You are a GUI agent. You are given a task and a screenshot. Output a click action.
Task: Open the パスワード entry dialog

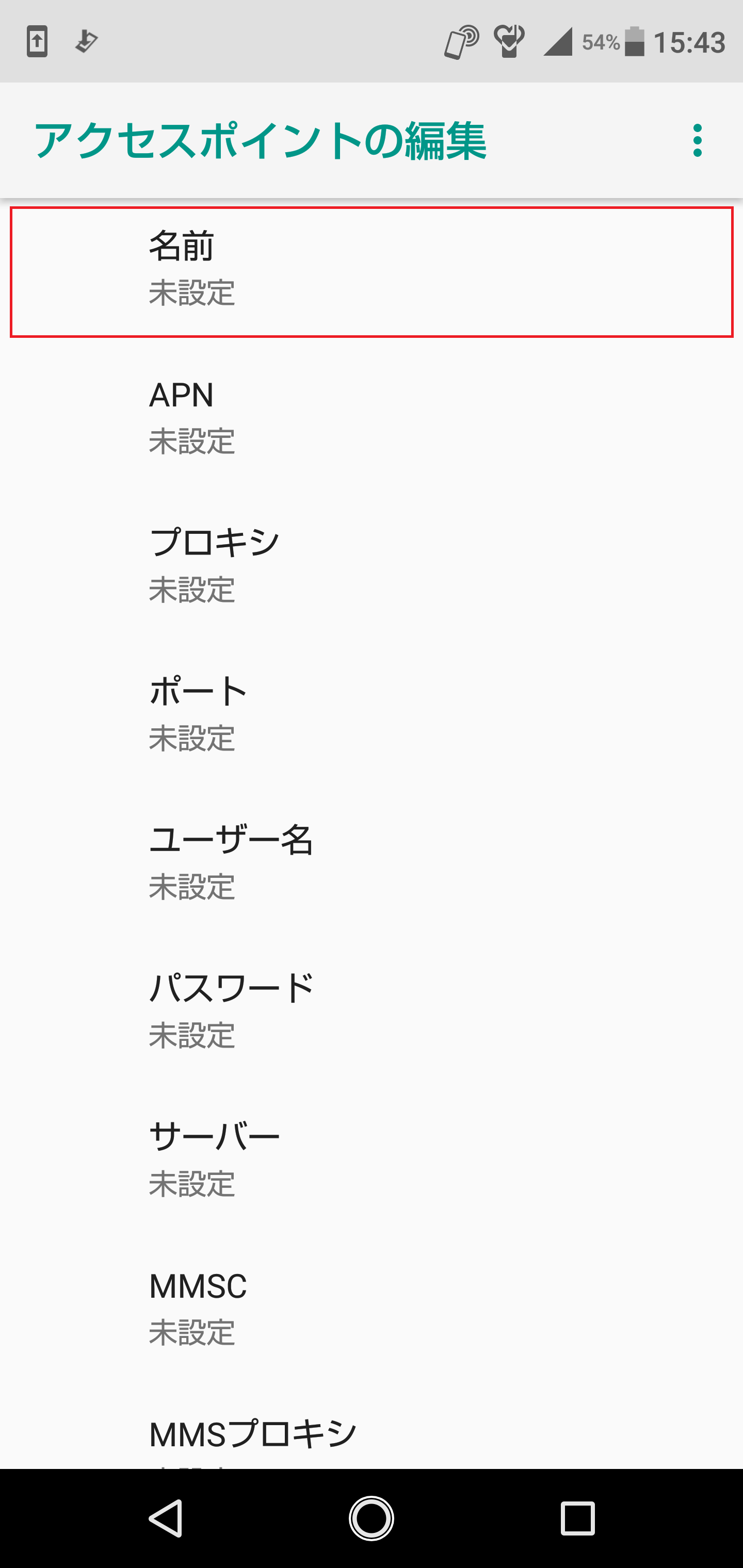(372, 1010)
